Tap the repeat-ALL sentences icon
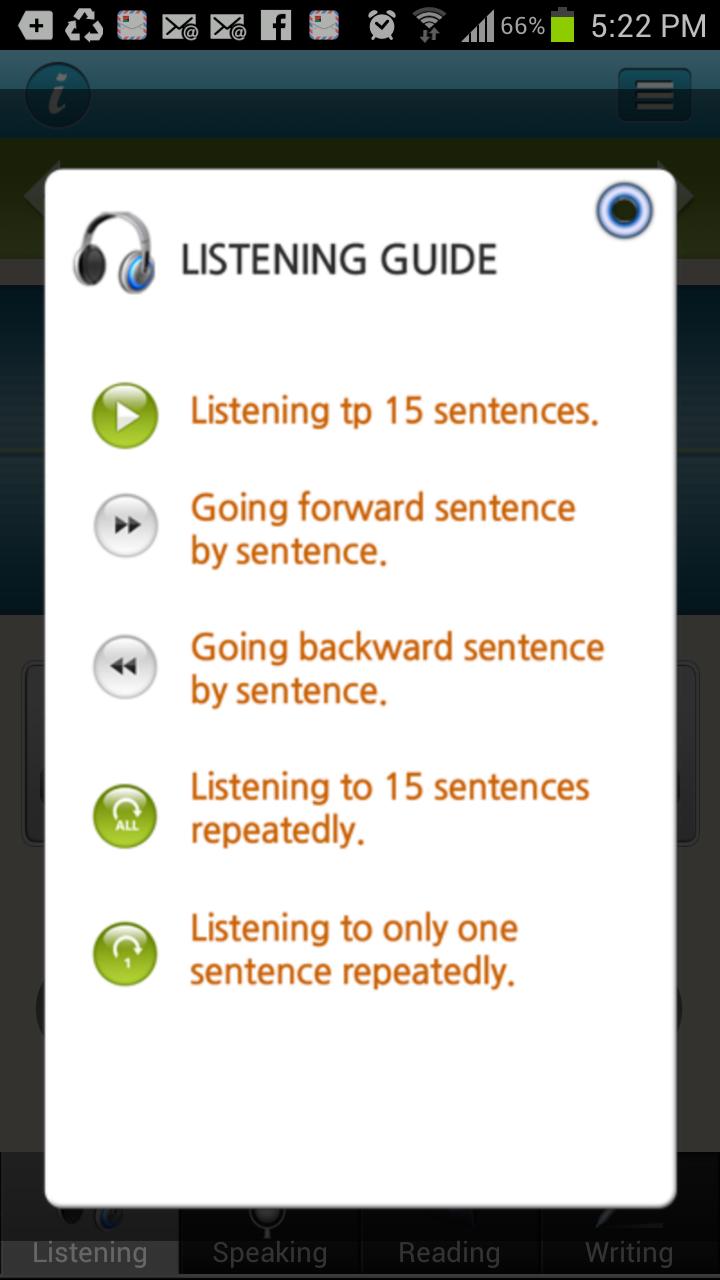The height and width of the screenshot is (1280, 720). pyautogui.click(x=124, y=816)
